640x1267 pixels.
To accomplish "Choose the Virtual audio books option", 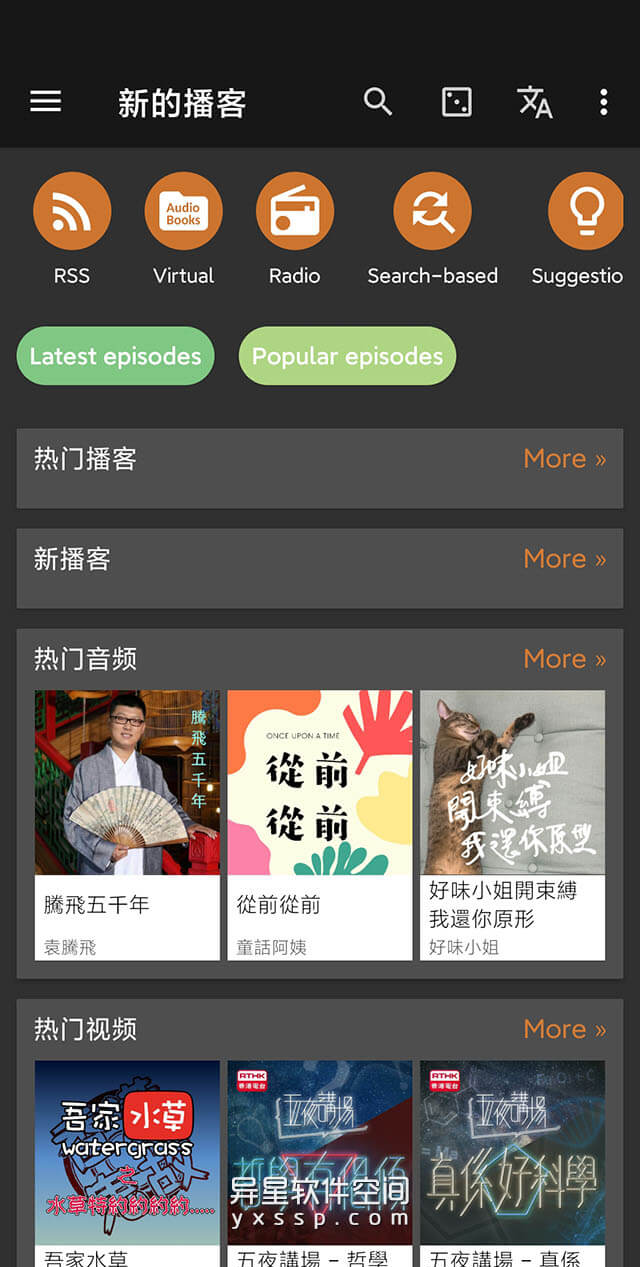I will [x=183, y=211].
